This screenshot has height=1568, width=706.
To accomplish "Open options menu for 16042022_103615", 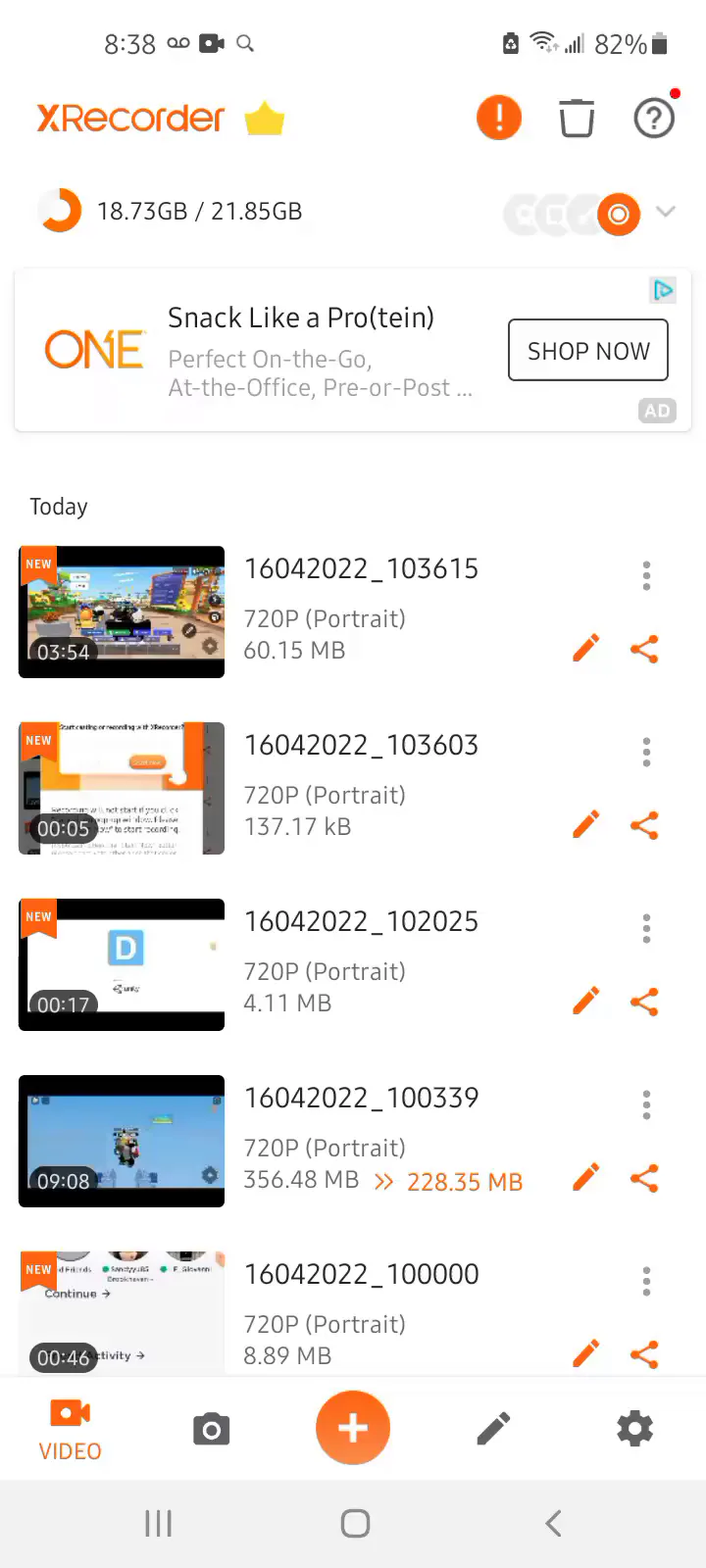I will click(x=646, y=575).
